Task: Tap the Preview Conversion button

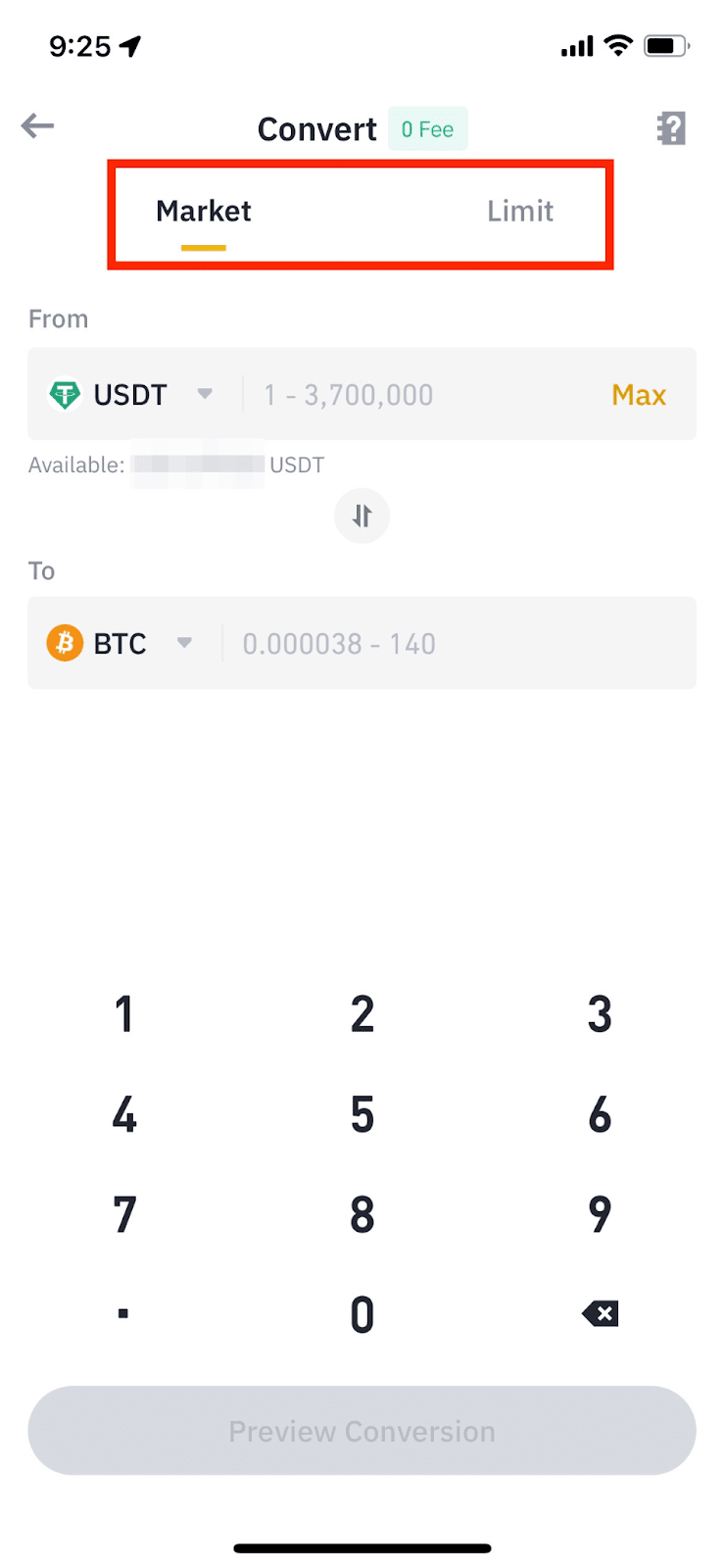Action: coord(362,1431)
